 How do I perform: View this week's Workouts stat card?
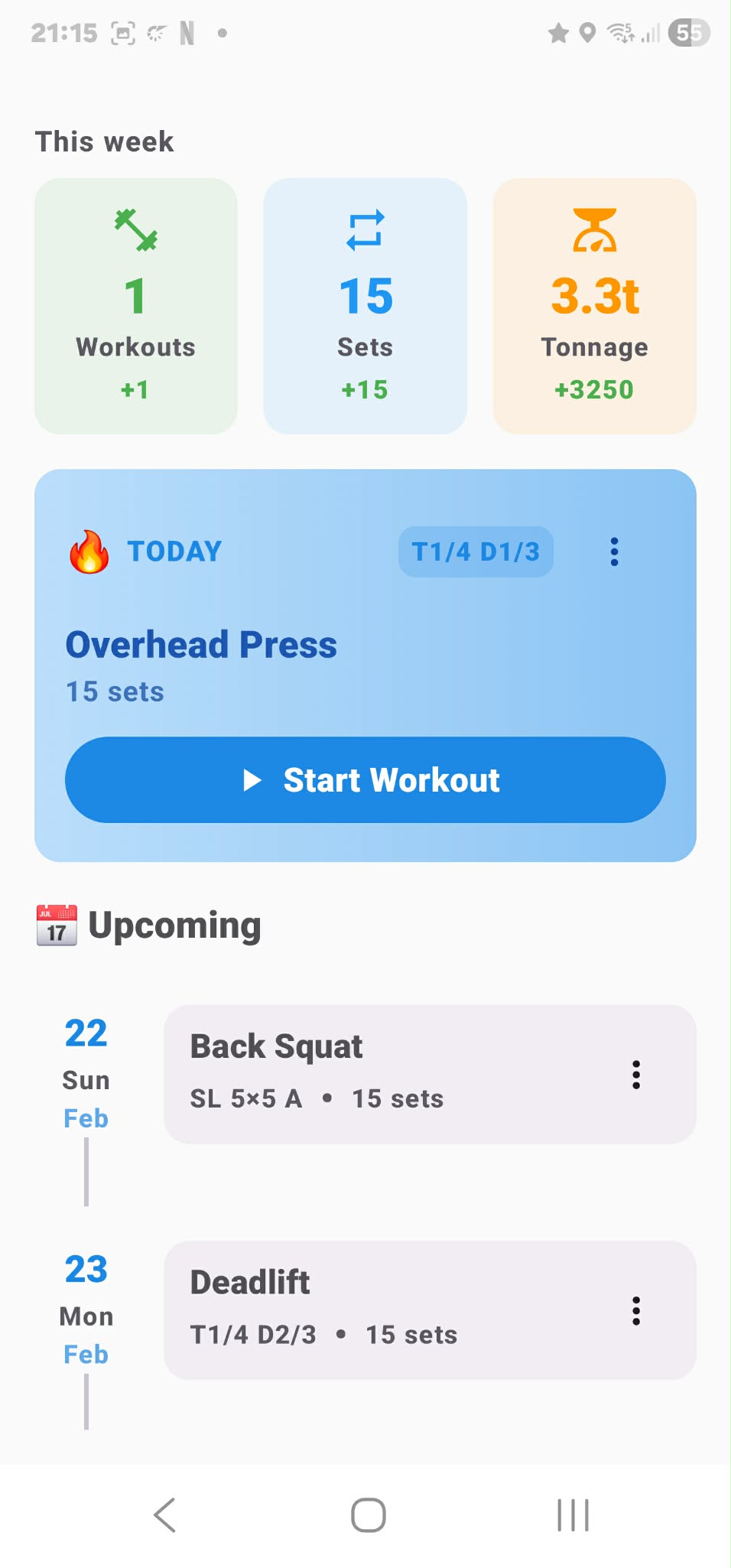point(136,306)
